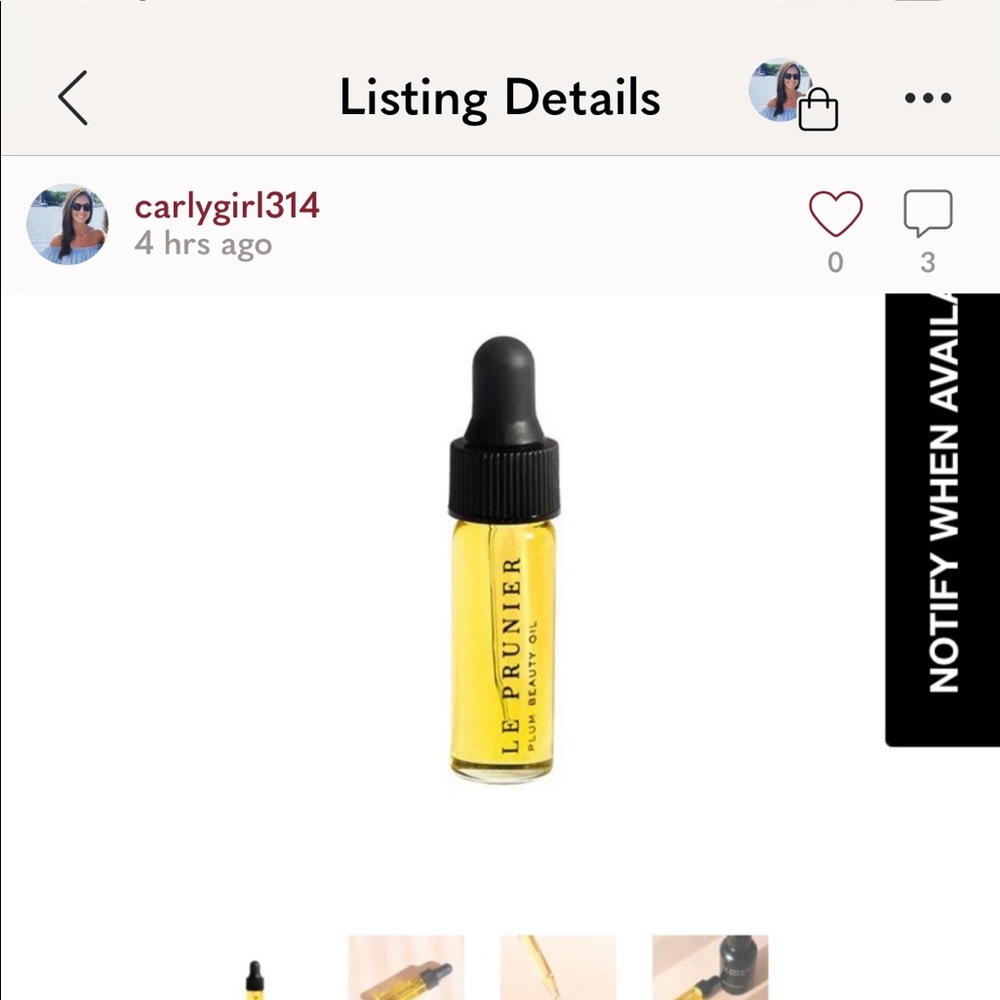Viewport: 1000px width, 1000px height.
Task: Open the shopping bag with profile picture
Action: pyautogui.click(x=792, y=95)
